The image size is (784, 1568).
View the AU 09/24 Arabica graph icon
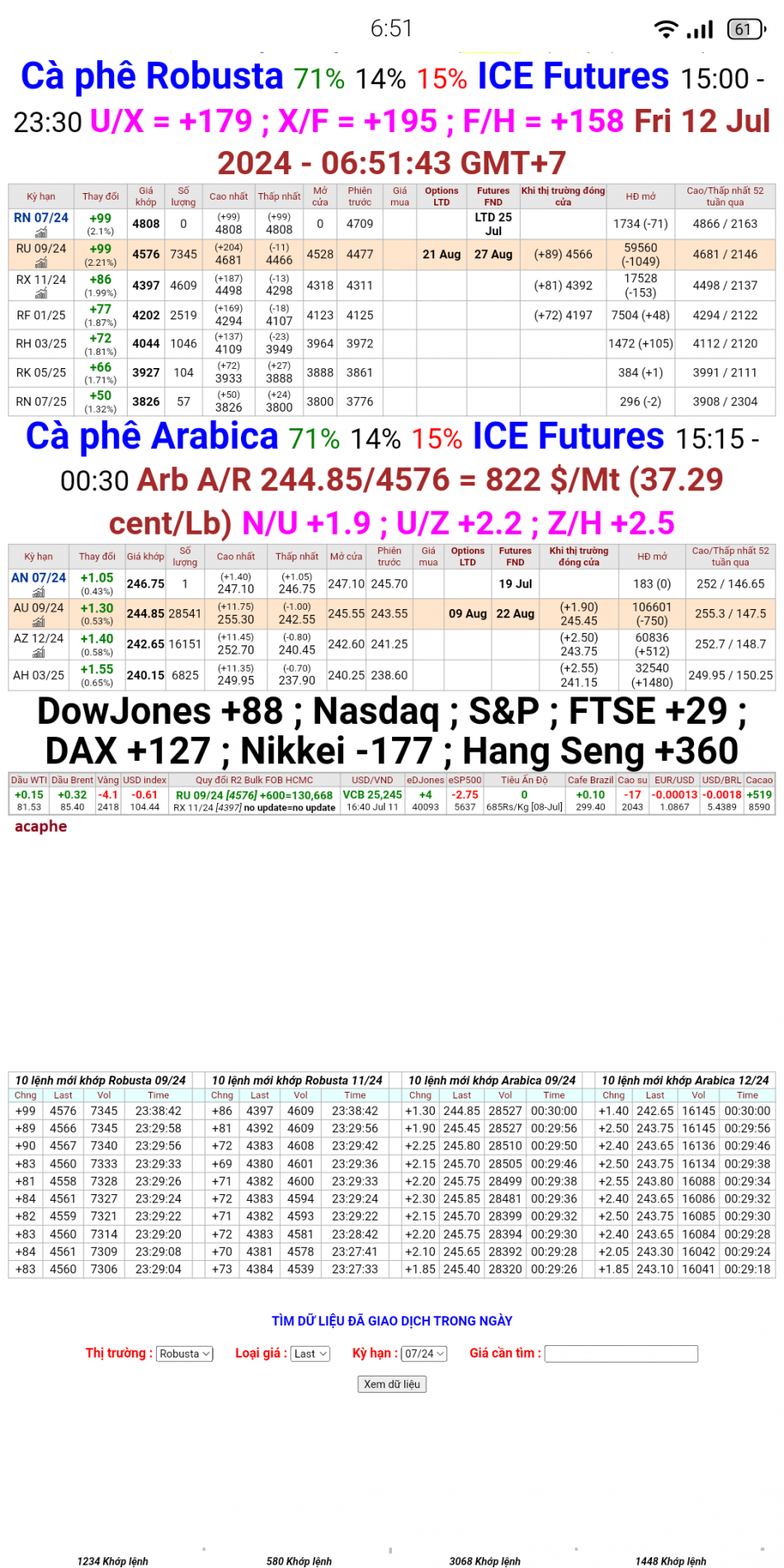38,621
